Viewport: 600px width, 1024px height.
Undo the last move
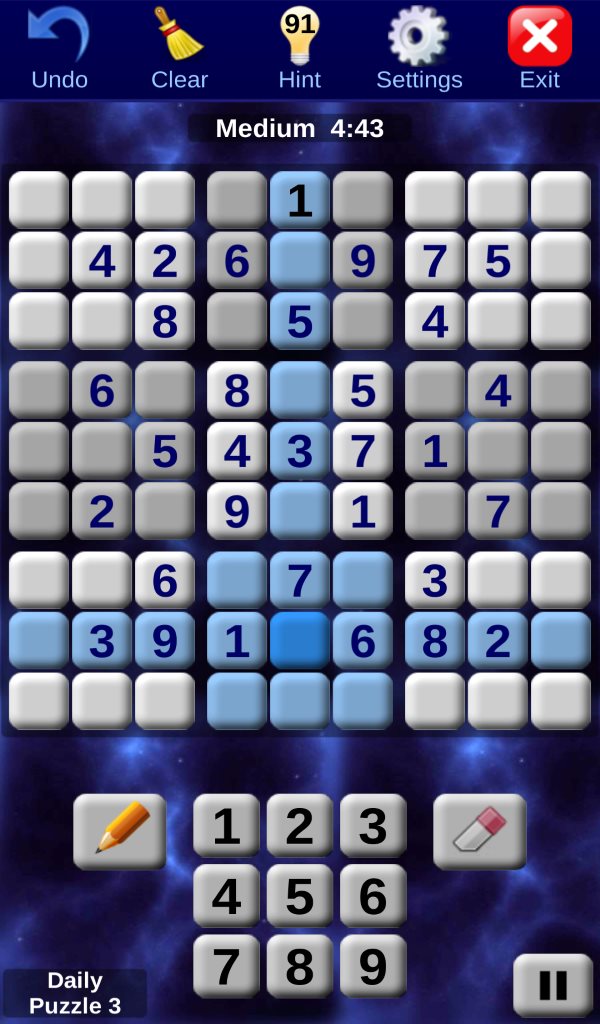click(59, 49)
